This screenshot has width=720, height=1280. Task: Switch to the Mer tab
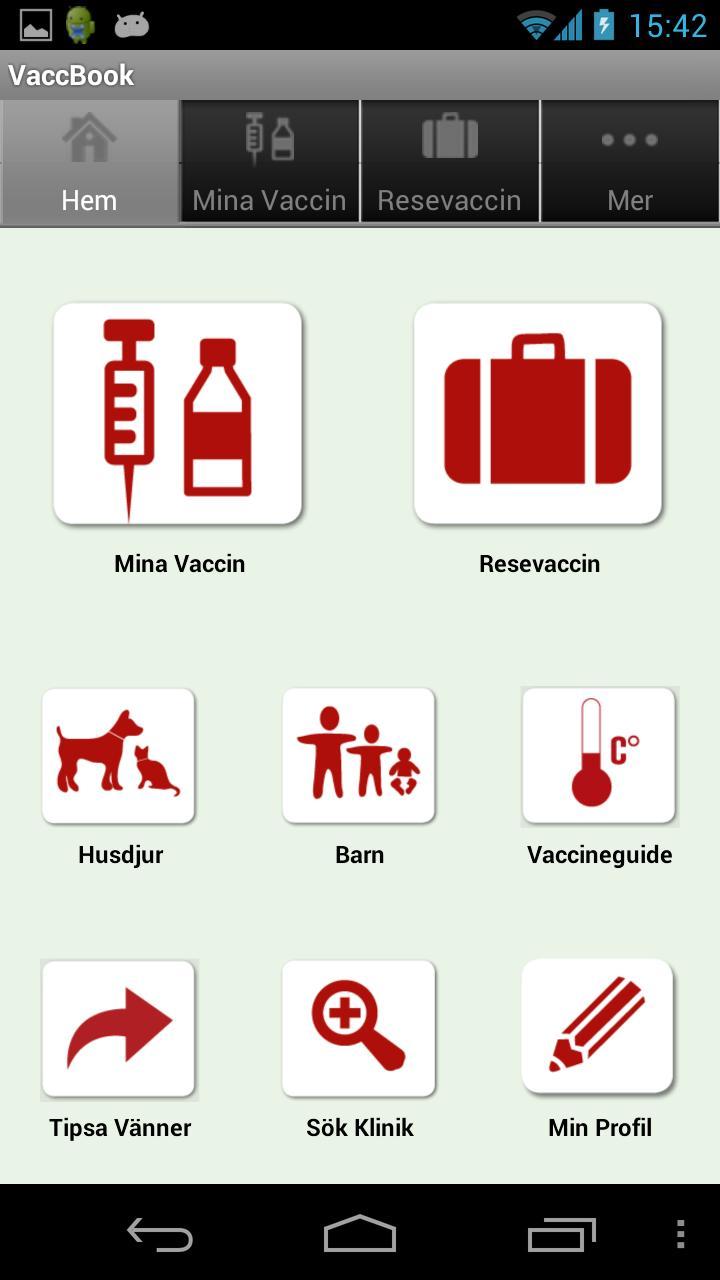630,162
